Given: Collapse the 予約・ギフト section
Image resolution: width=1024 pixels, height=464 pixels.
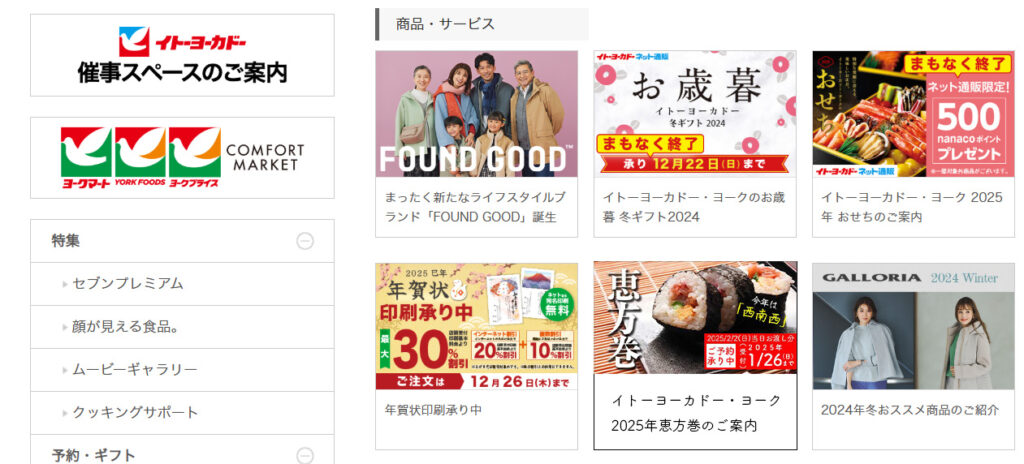Looking at the screenshot, I should point(305,455).
